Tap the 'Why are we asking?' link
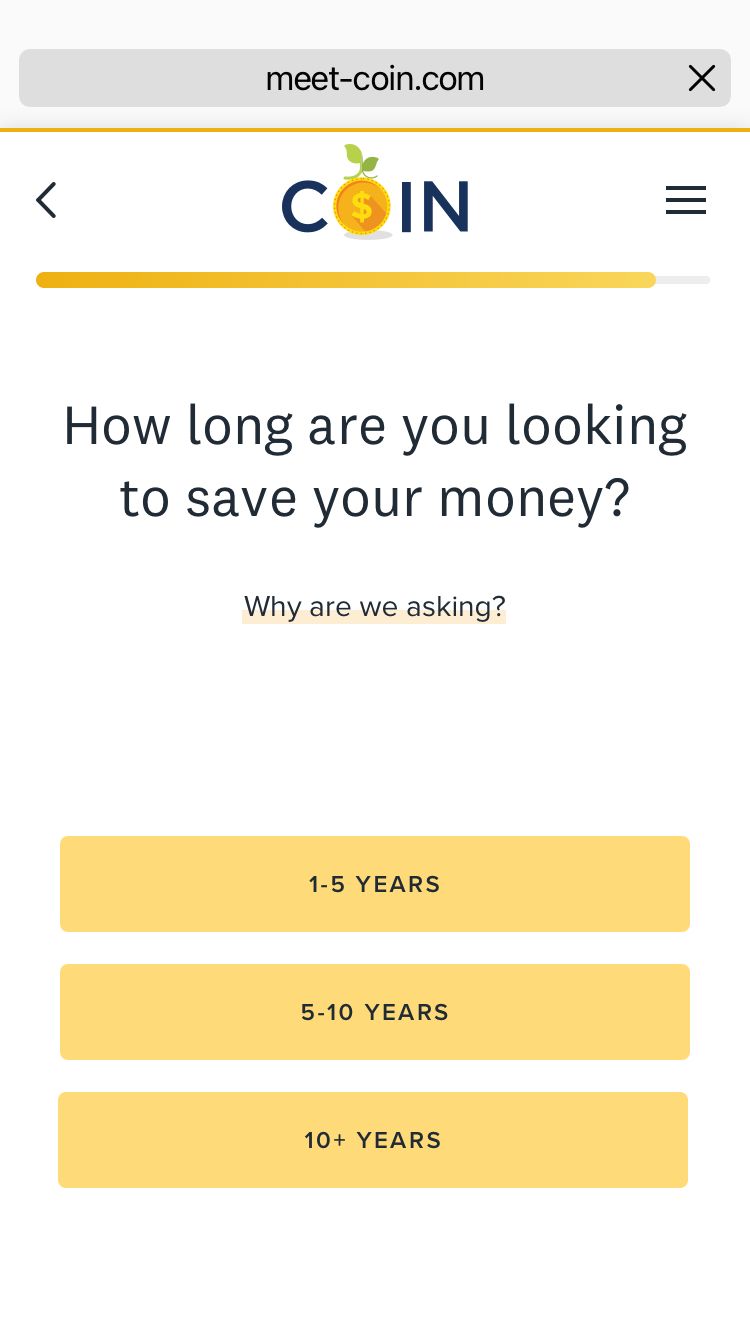Screen dimensions: 750x1334 click(374, 607)
